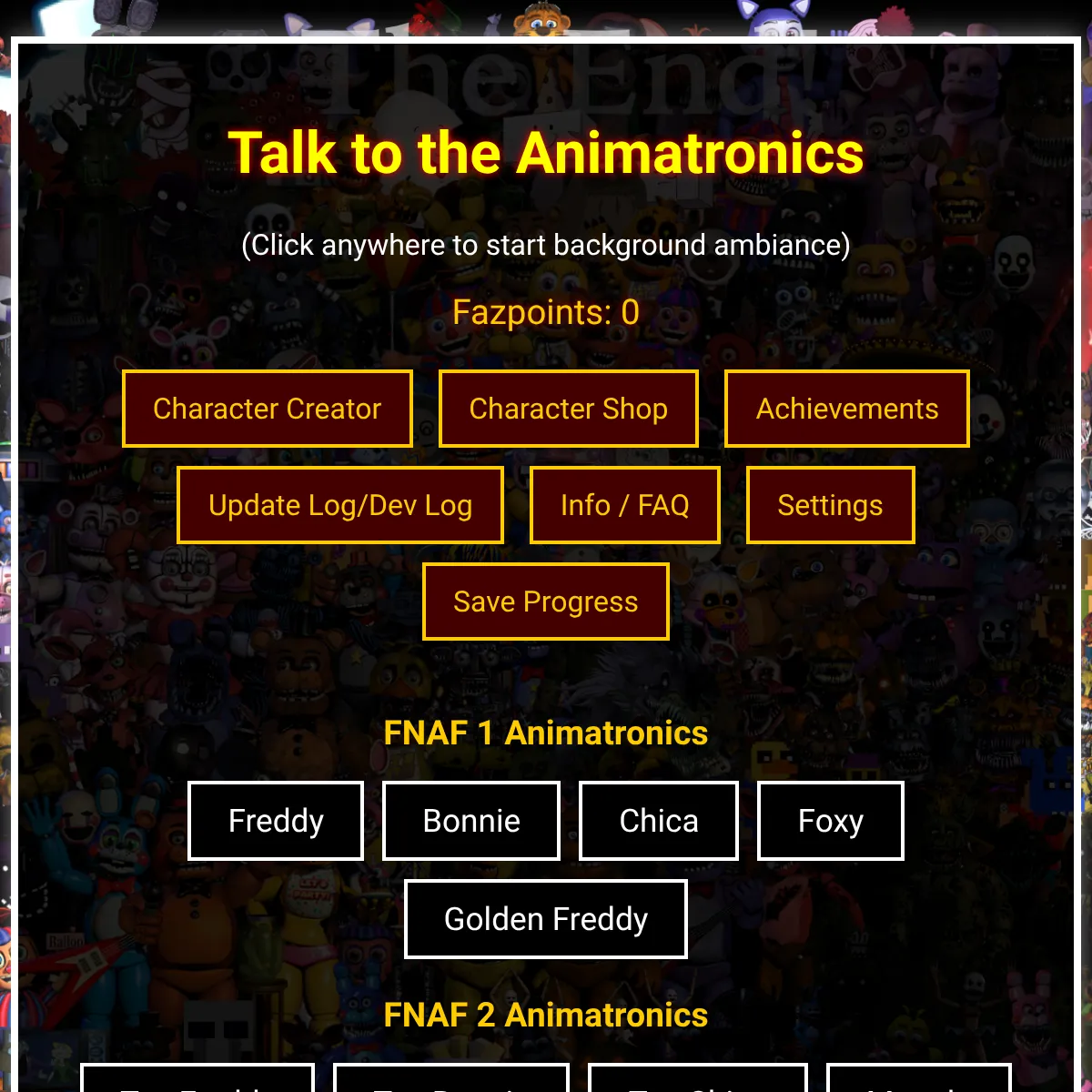Open the Character Creator
This screenshot has width=1092, height=1092.
point(267,409)
